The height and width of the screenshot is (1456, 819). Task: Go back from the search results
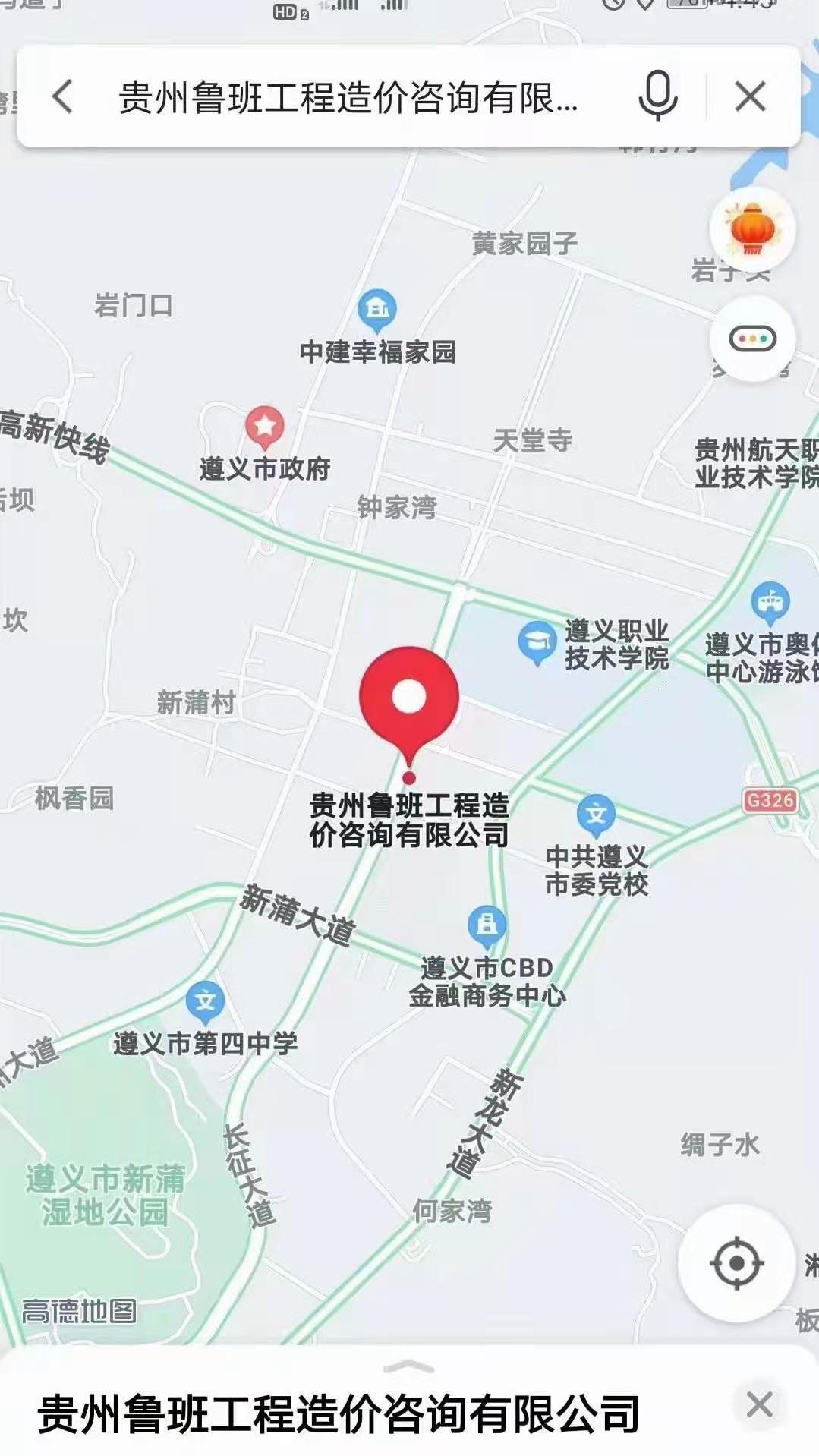click(x=63, y=97)
